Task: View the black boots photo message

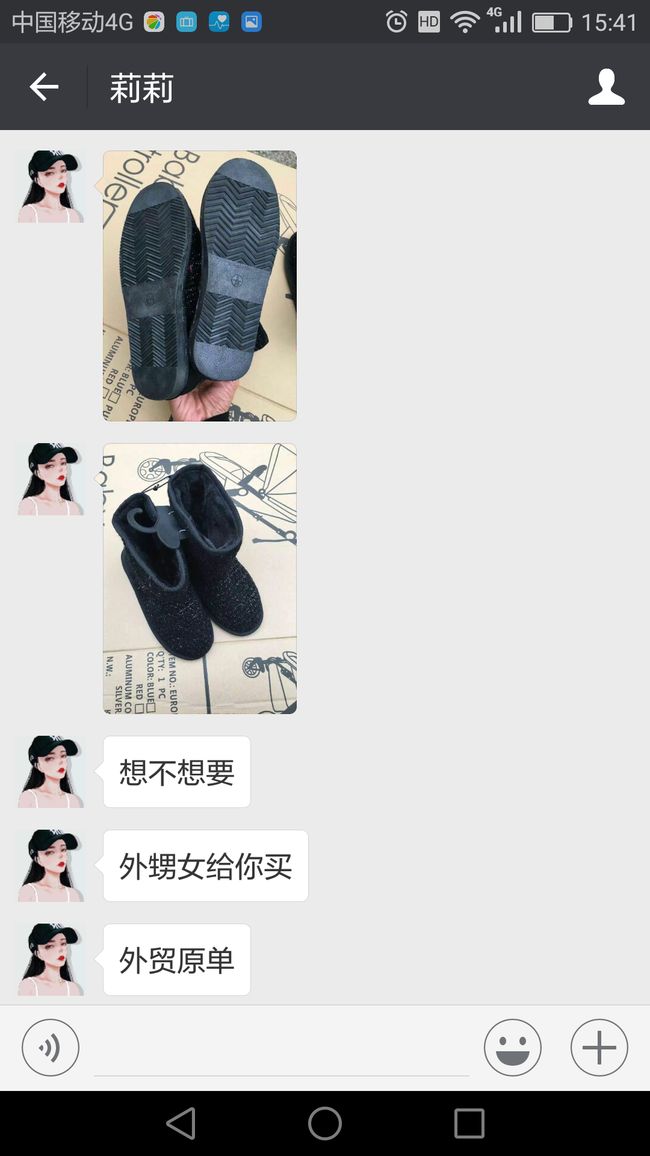Action: (x=200, y=578)
